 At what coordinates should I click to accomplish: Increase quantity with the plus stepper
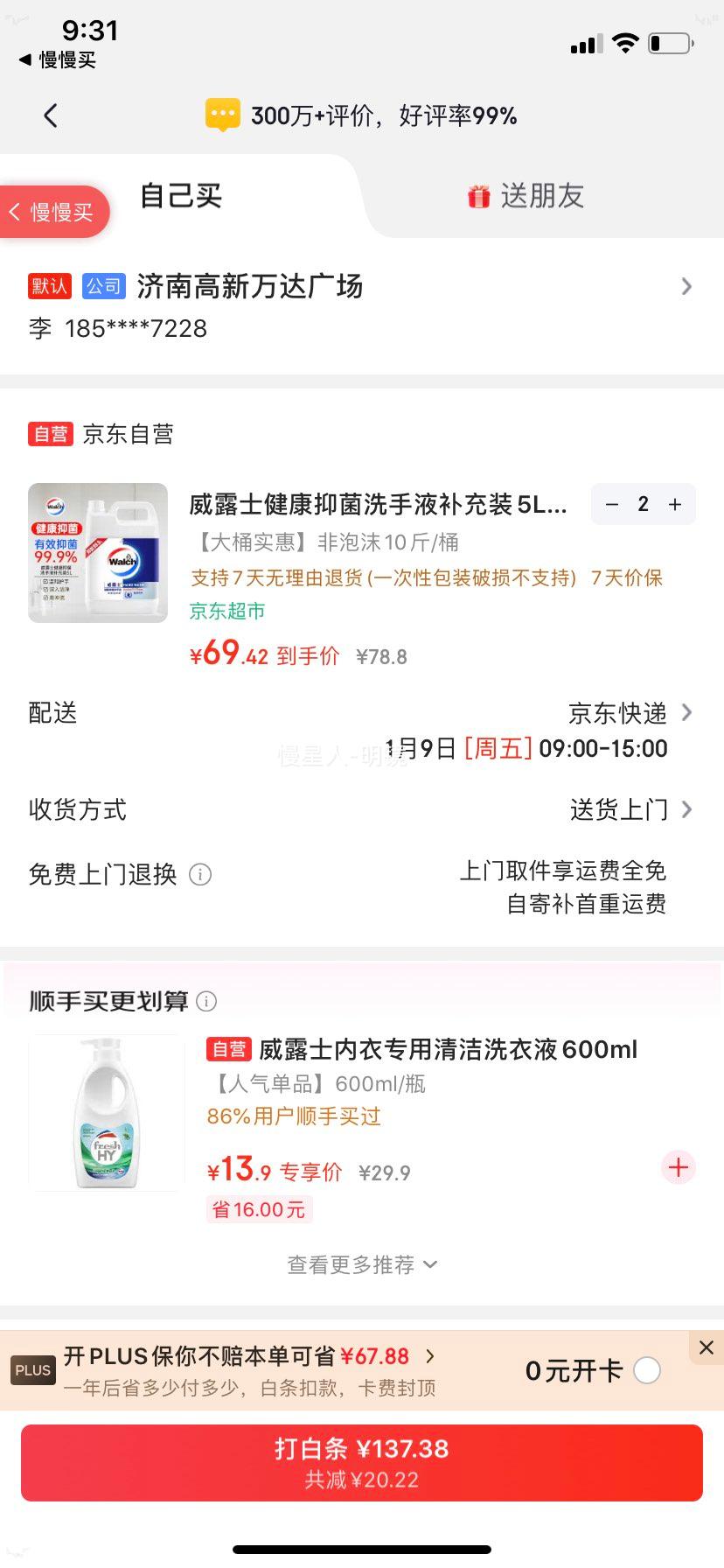pos(674,504)
